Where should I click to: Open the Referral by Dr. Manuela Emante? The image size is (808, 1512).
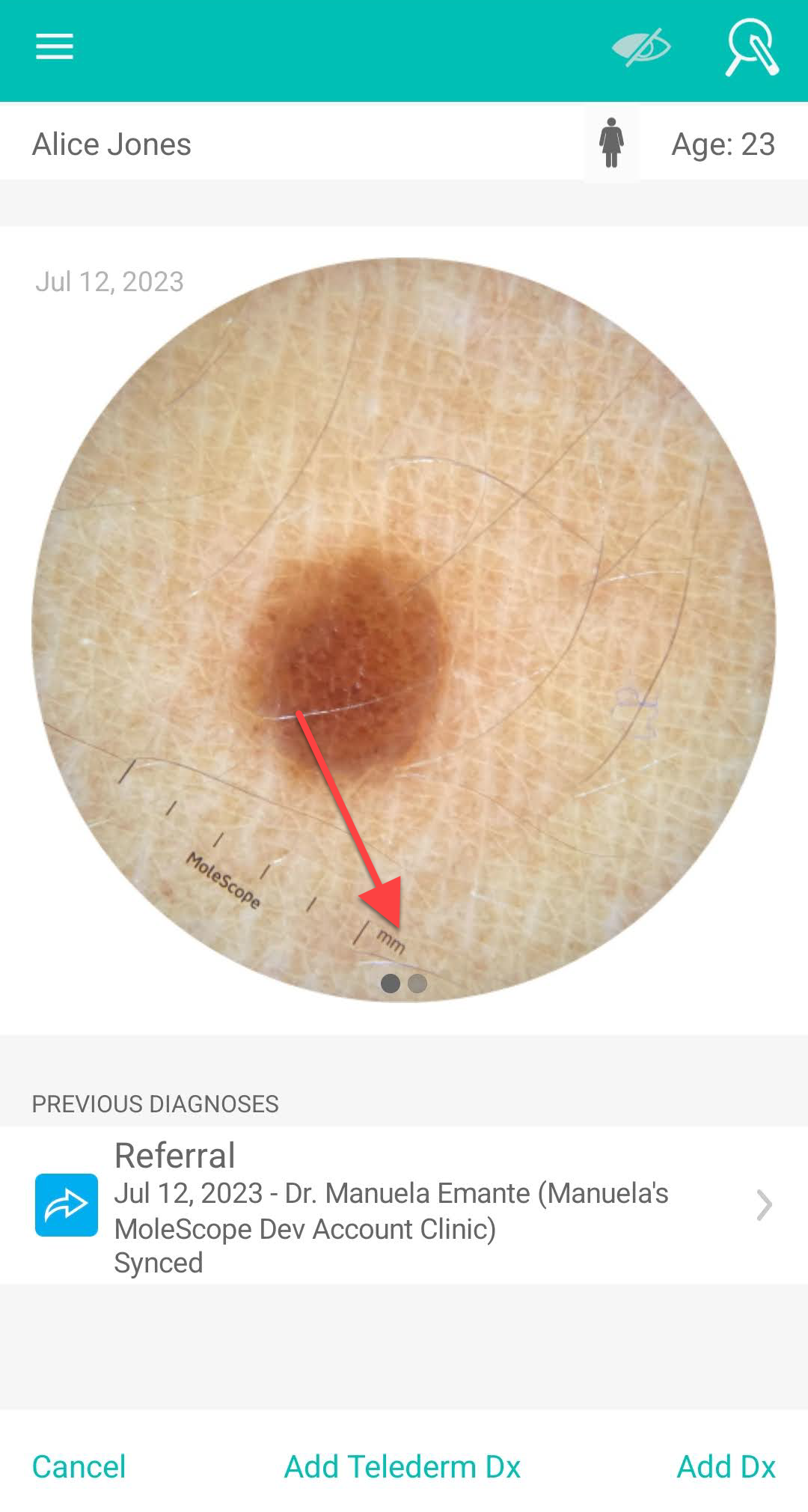point(404,1205)
